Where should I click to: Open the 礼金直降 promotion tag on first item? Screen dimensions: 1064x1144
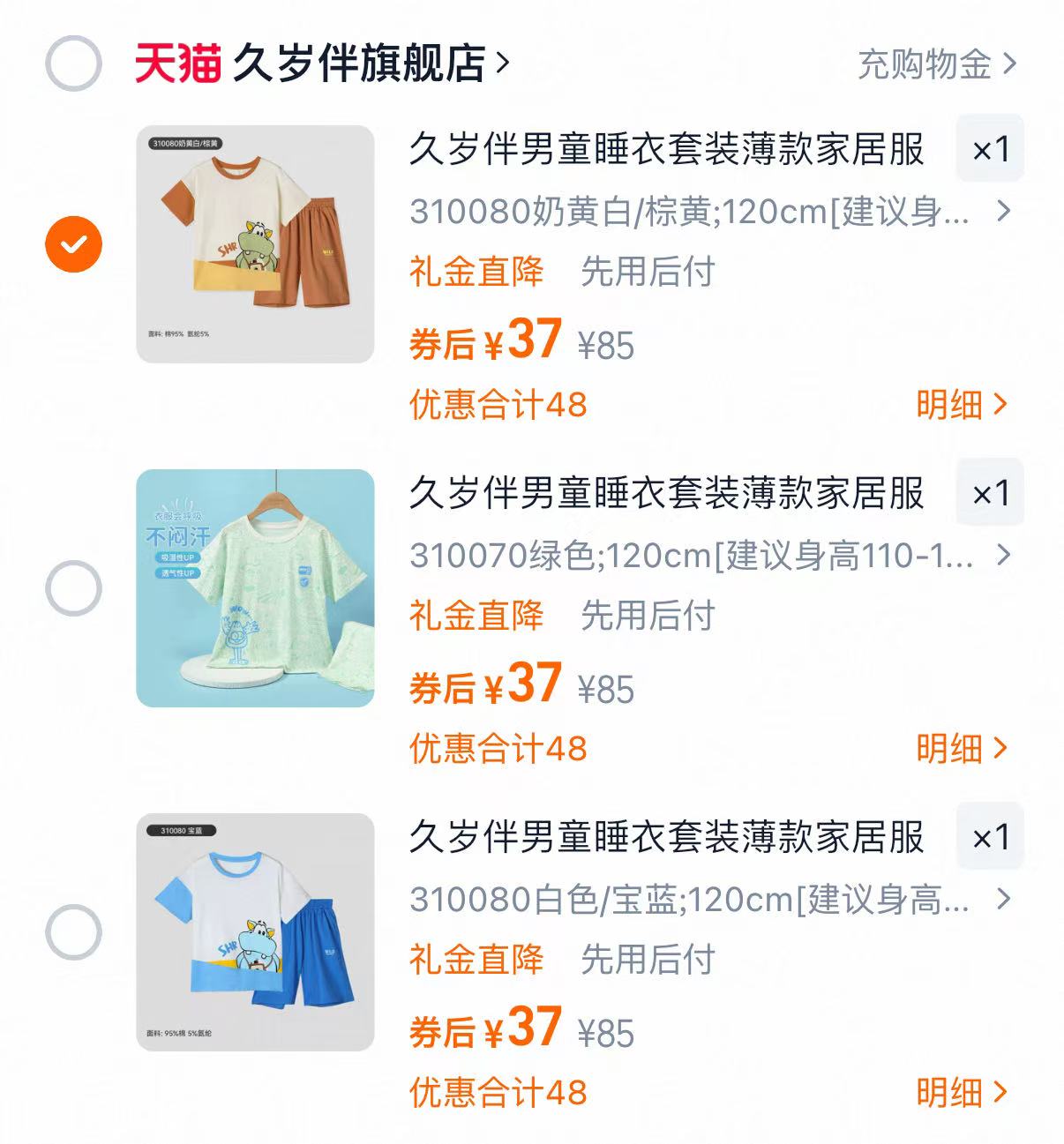[x=477, y=273]
